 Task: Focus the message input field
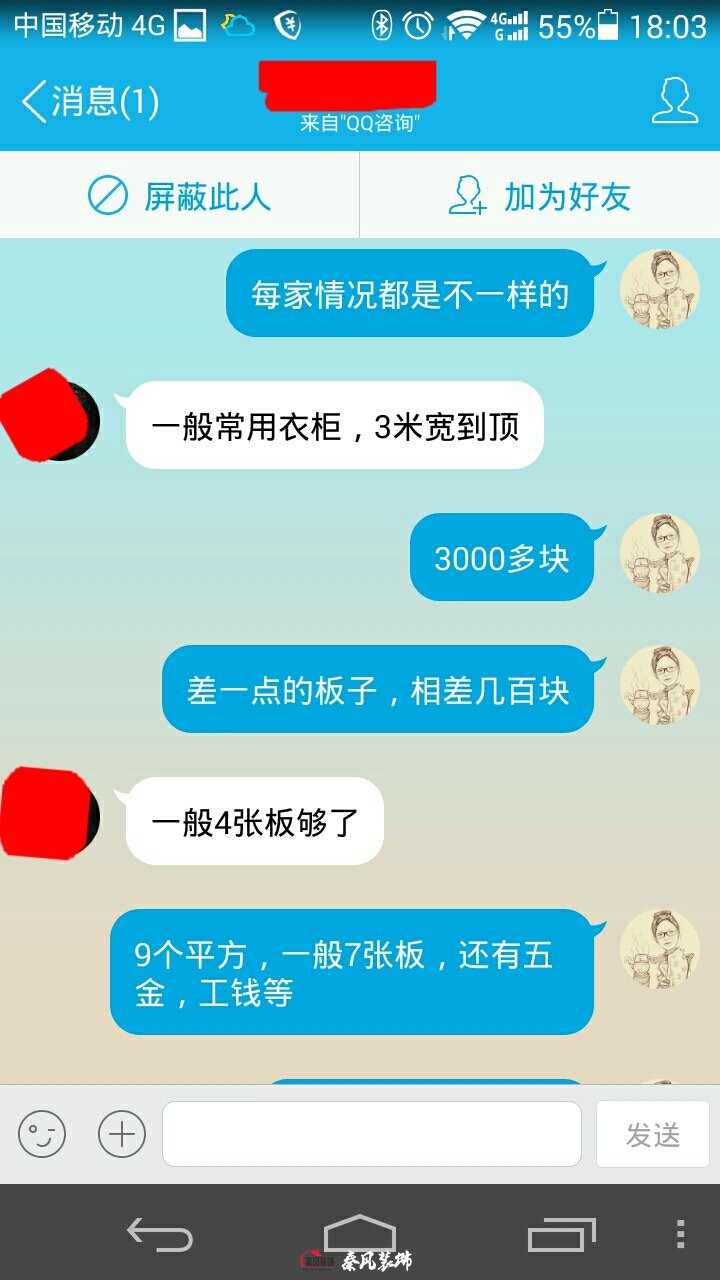(371, 1134)
